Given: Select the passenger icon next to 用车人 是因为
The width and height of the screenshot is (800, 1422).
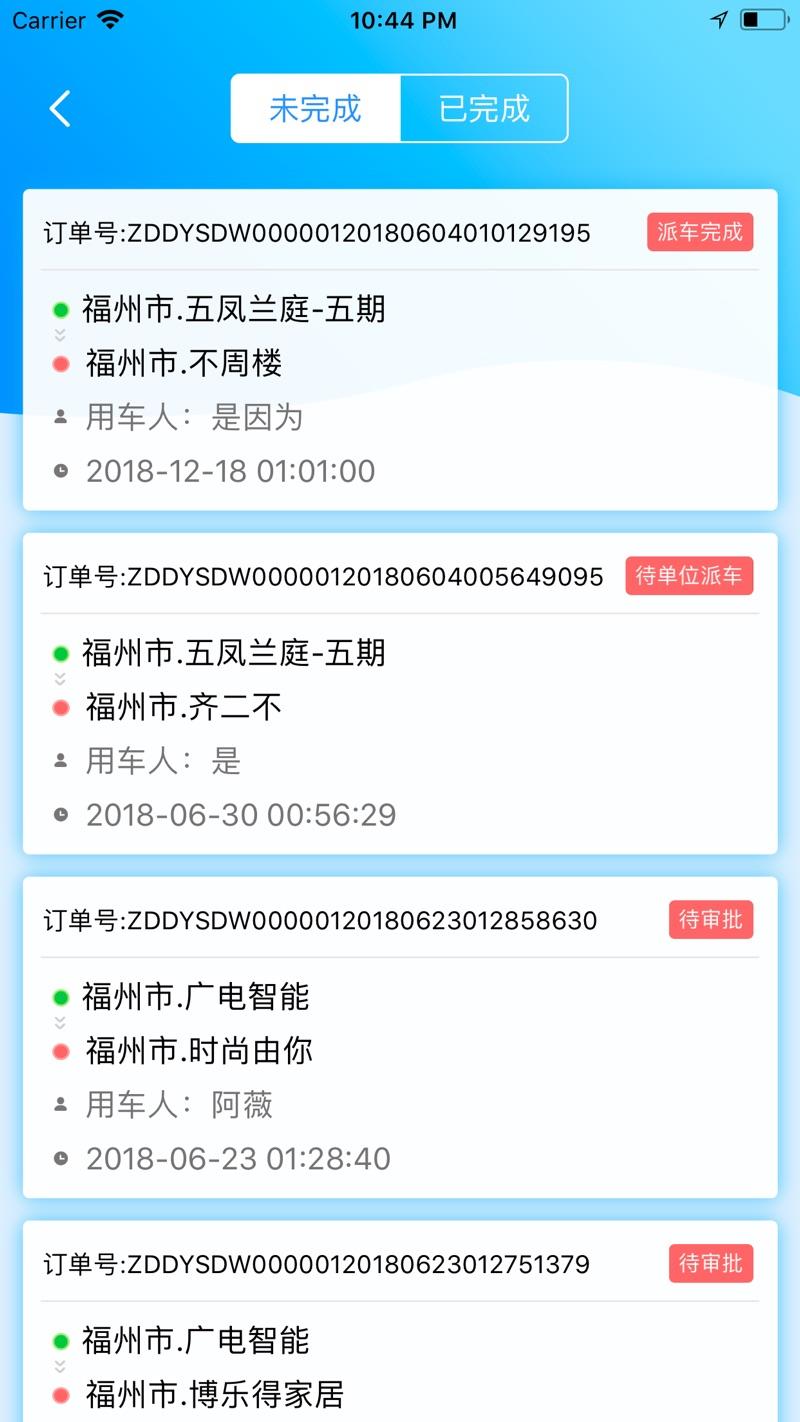Looking at the screenshot, I should tap(61, 417).
